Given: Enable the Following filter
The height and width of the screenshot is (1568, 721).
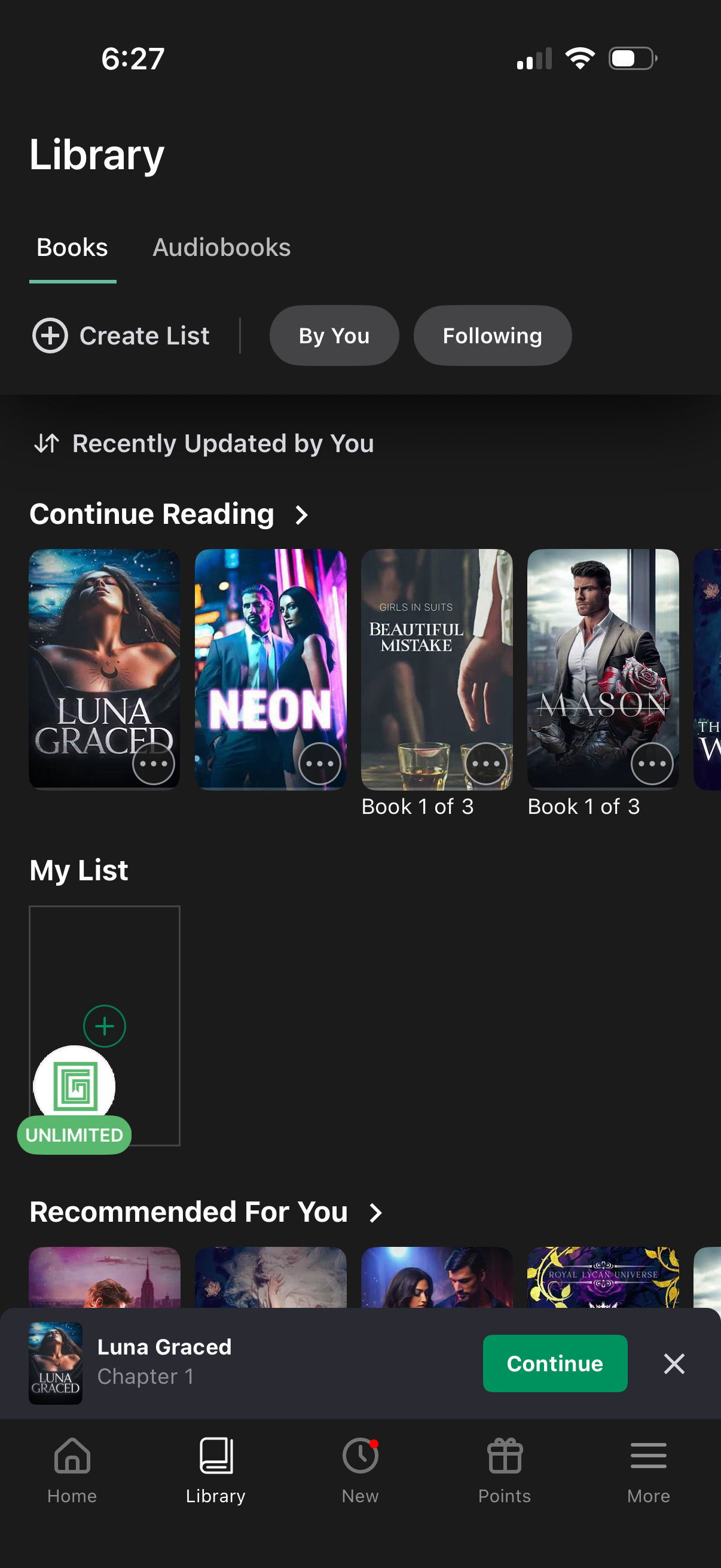Looking at the screenshot, I should coord(492,335).
